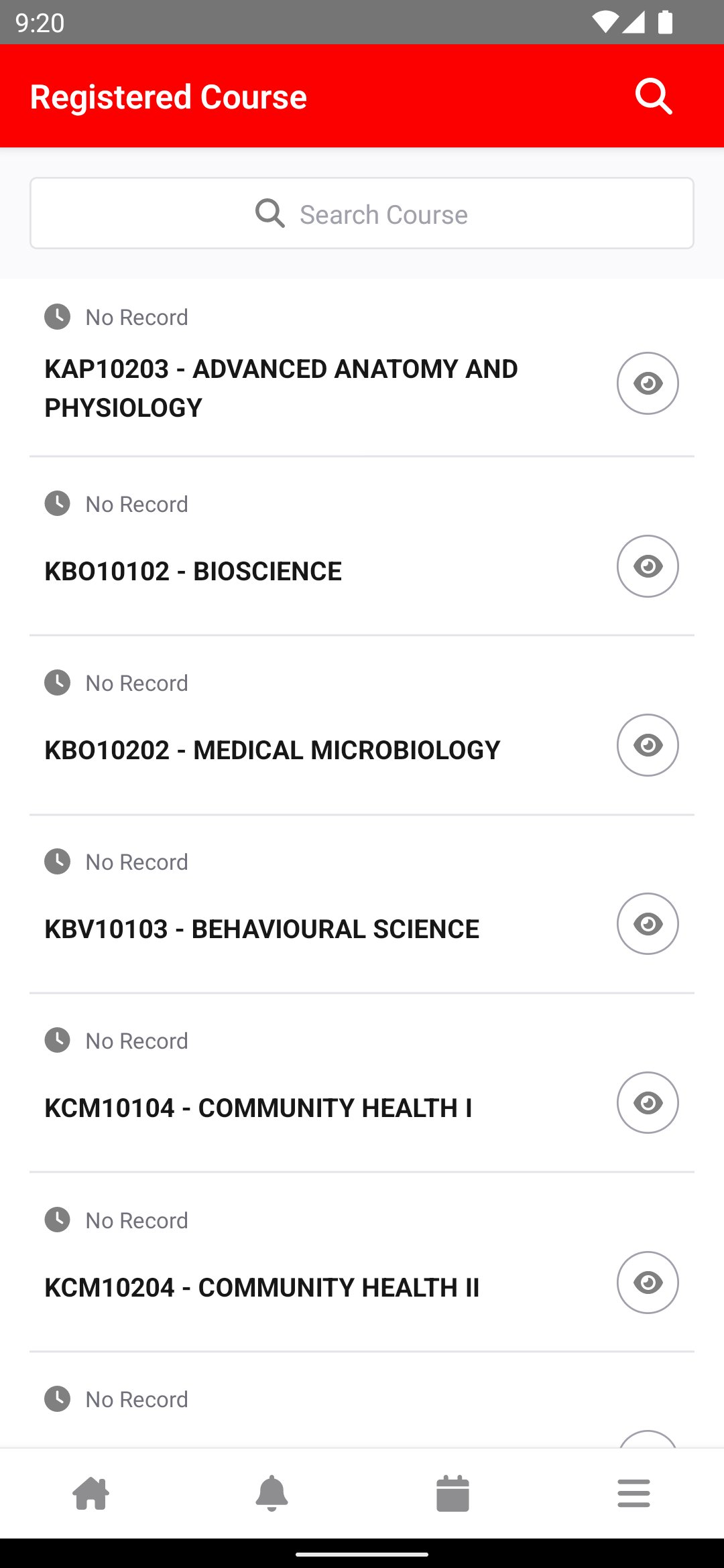The height and width of the screenshot is (1568, 724).
Task: View details of ADVANCED ANATOMY AND PHYSIOLOGY
Action: tap(646, 383)
